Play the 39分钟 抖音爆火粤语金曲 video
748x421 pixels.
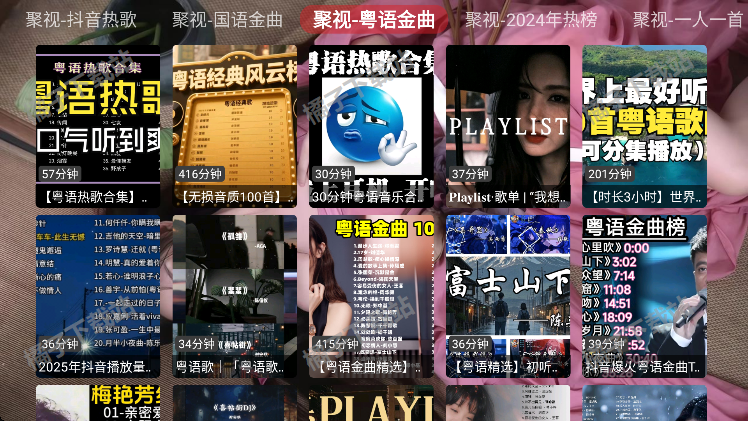tap(644, 295)
